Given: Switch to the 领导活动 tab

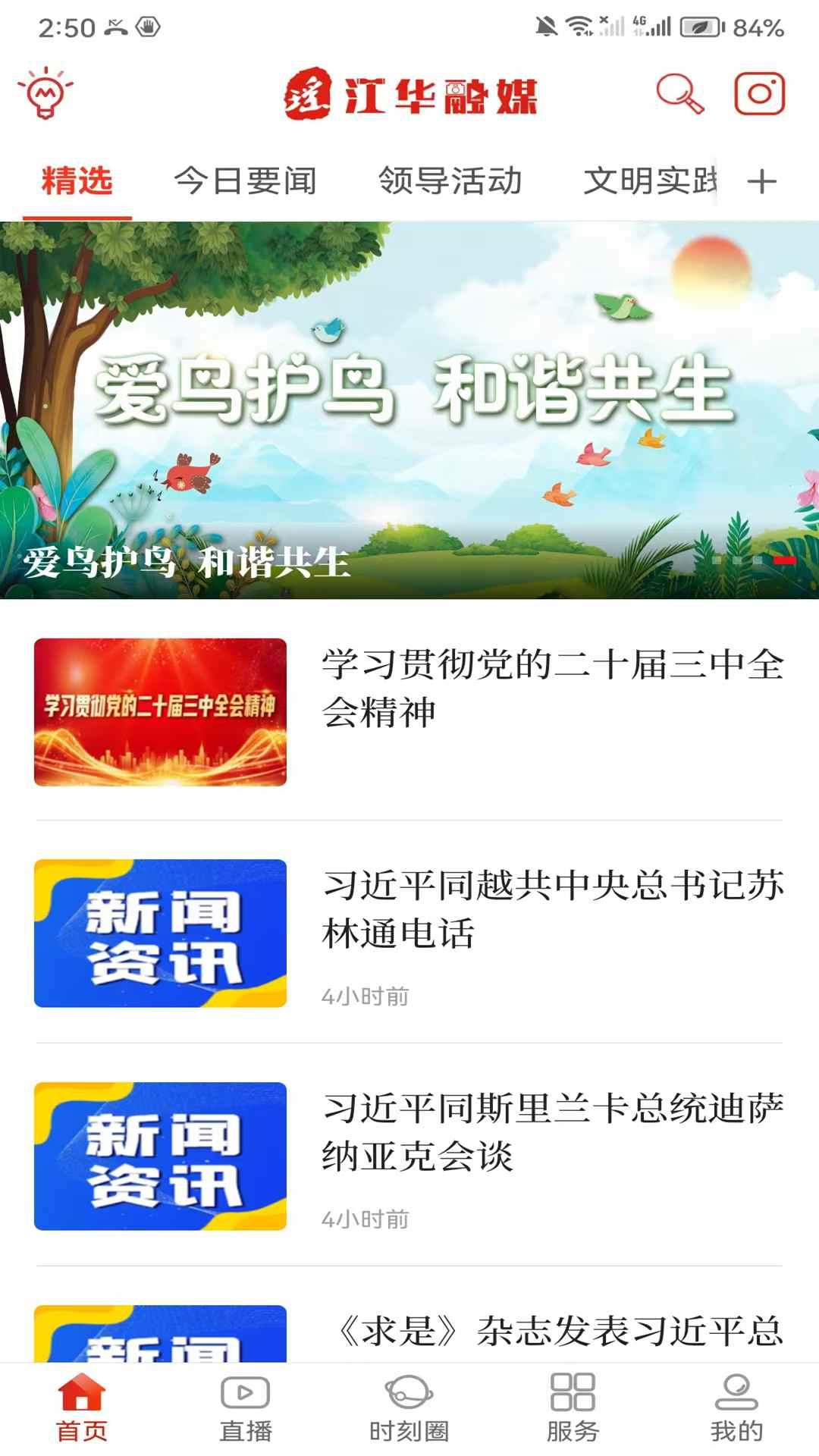Looking at the screenshot, I should (x=450, y=180).
